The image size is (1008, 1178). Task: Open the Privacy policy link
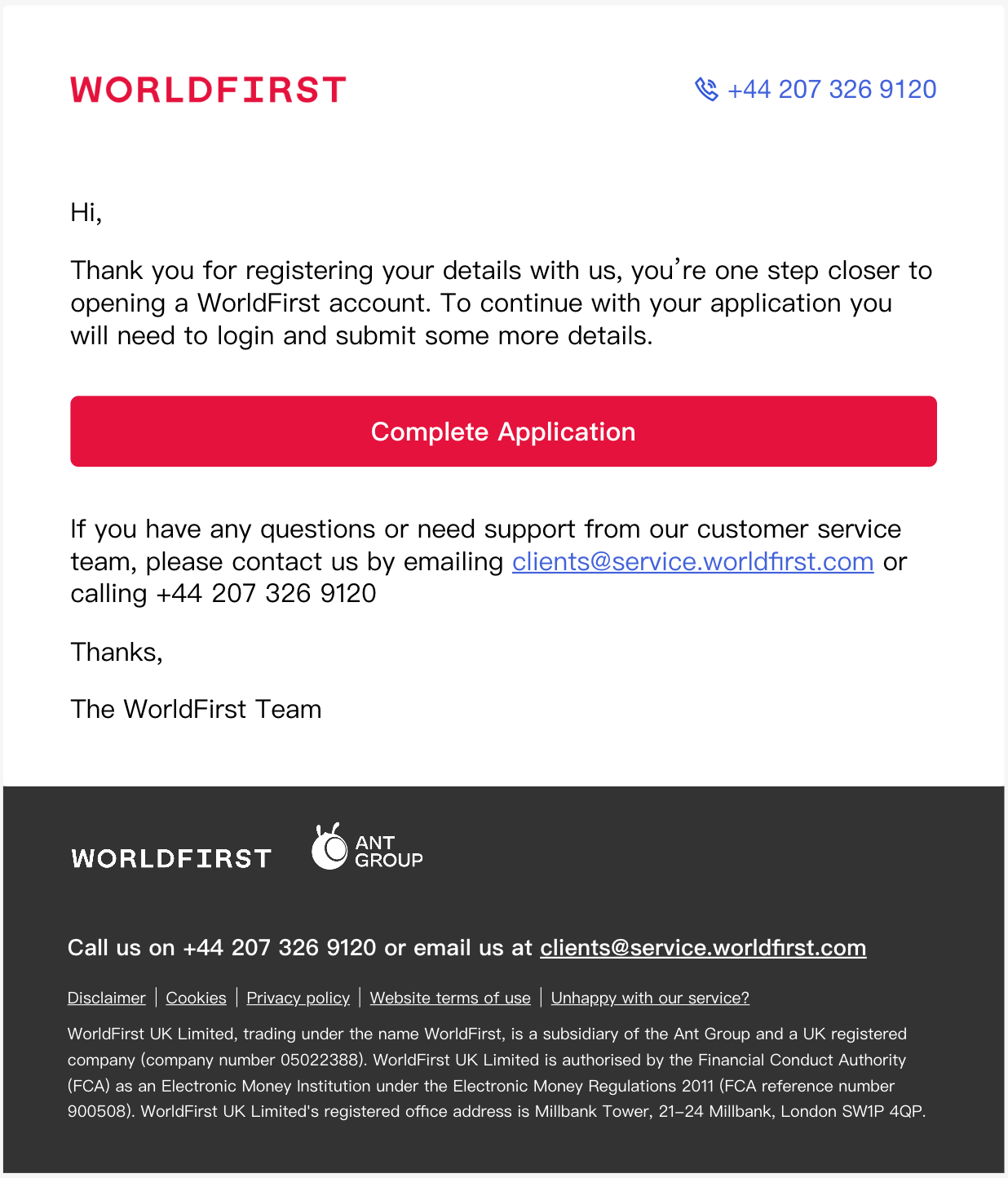(x=298, y=998)
